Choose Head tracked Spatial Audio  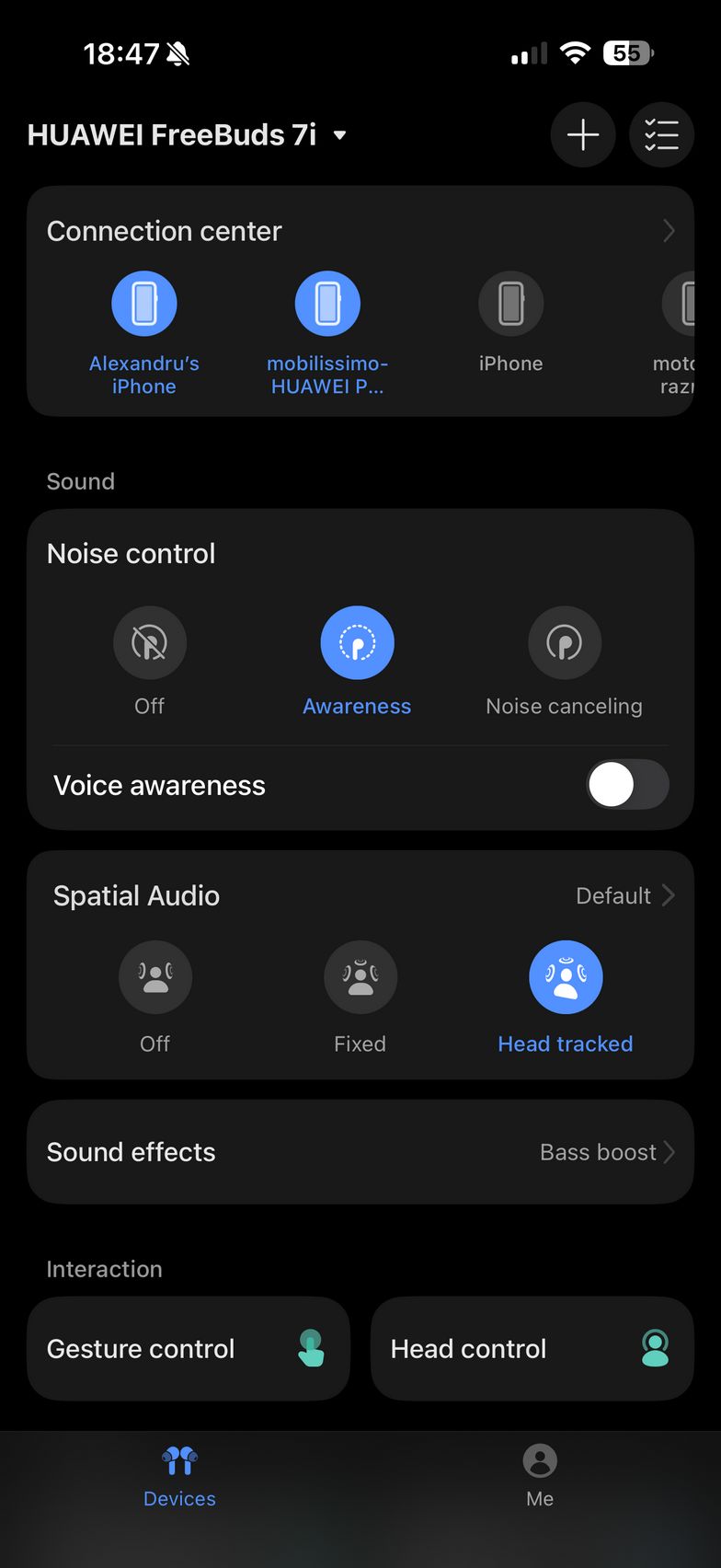coord(566,976)
